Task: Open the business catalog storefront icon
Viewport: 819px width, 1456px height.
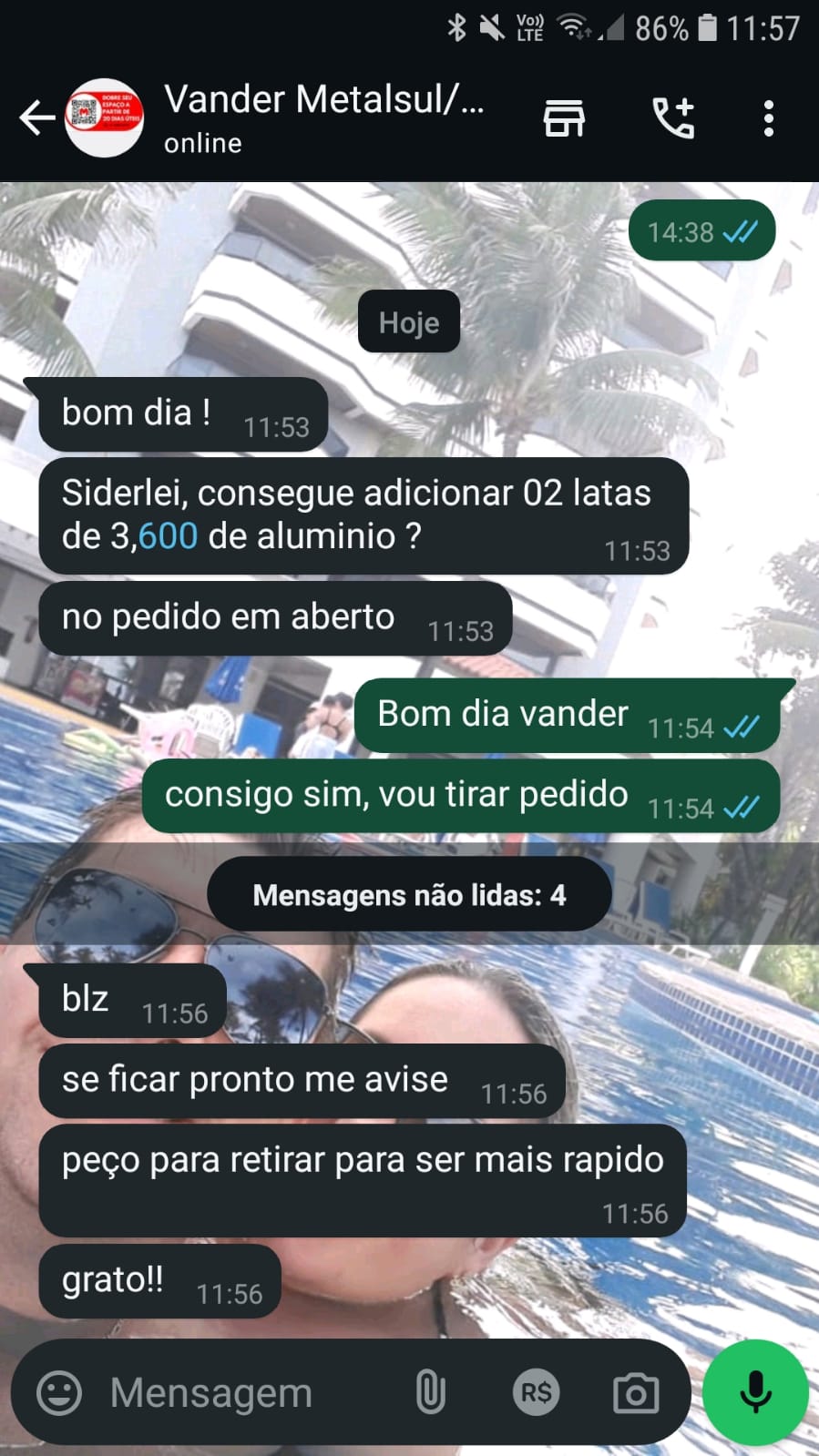Action: pyautogui.click(x=564, y=118)
